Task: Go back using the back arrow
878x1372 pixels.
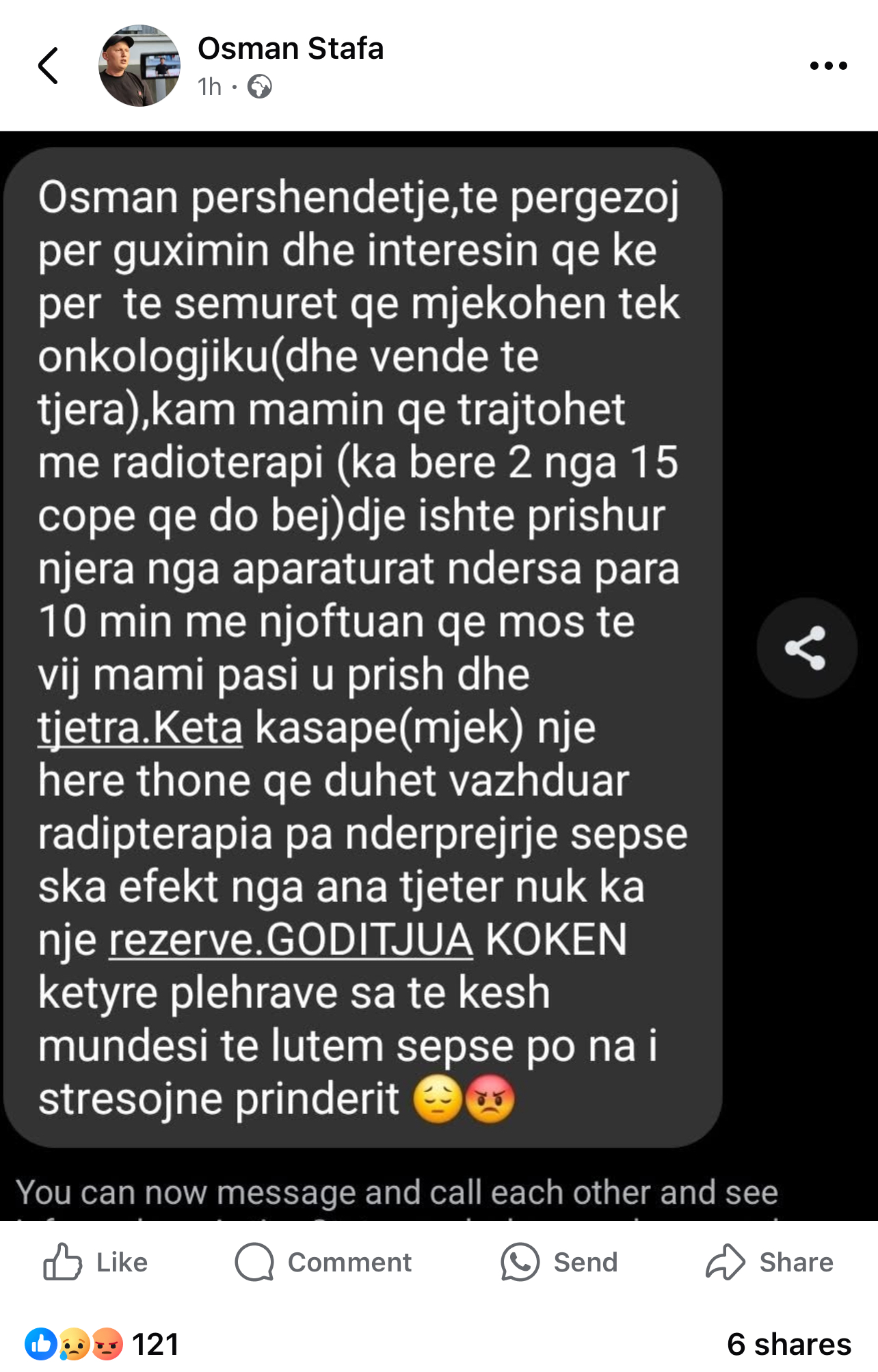Action: tap(48, 66)
